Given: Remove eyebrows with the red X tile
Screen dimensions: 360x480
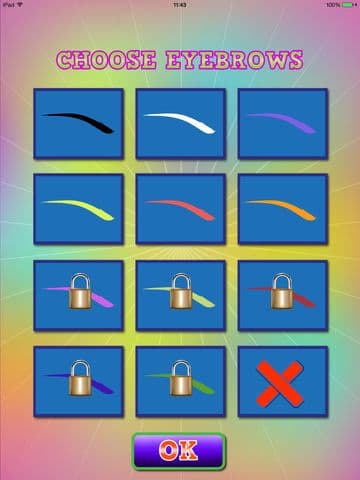Looking at the screenshot, I should point(283,382).
